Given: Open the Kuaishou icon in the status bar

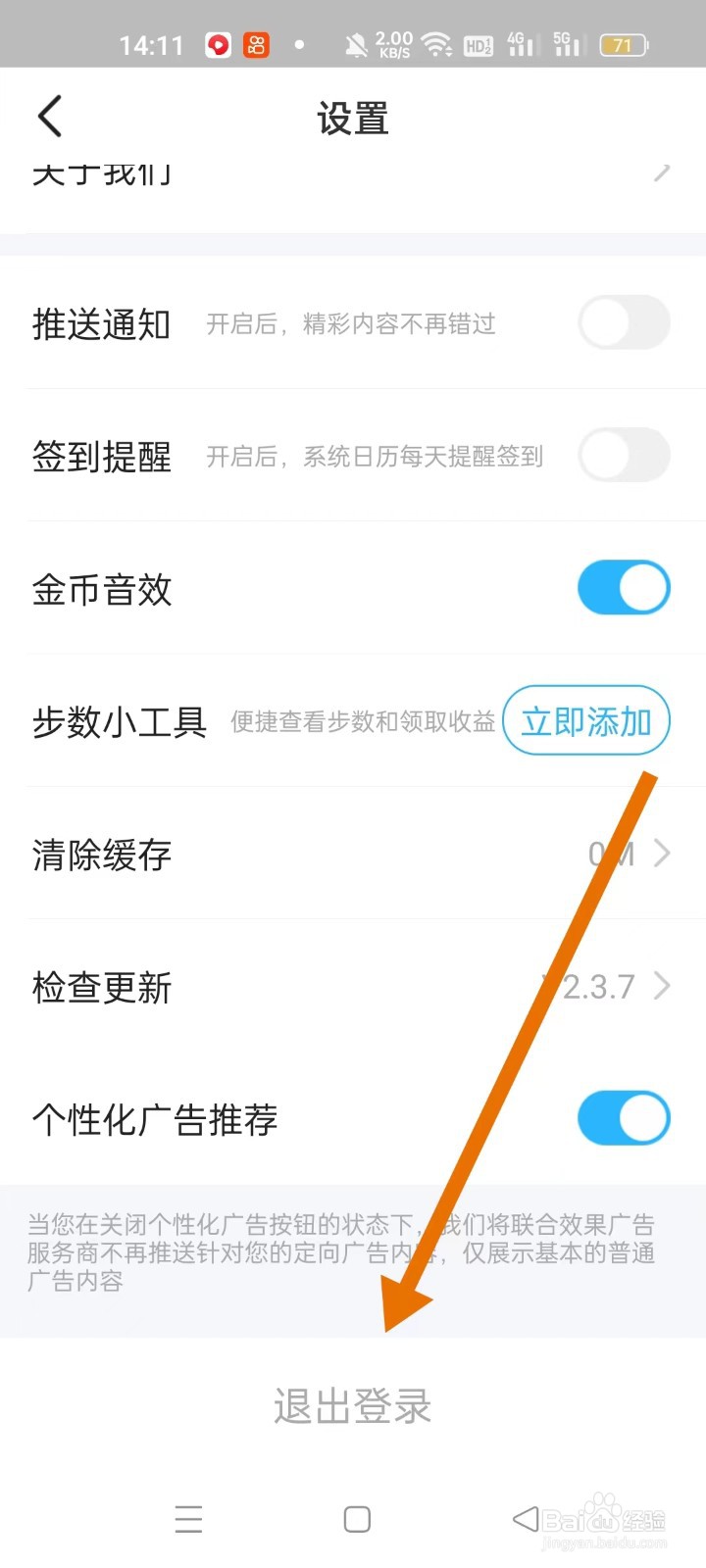Looking at the screenshot, I should (256, 45).
